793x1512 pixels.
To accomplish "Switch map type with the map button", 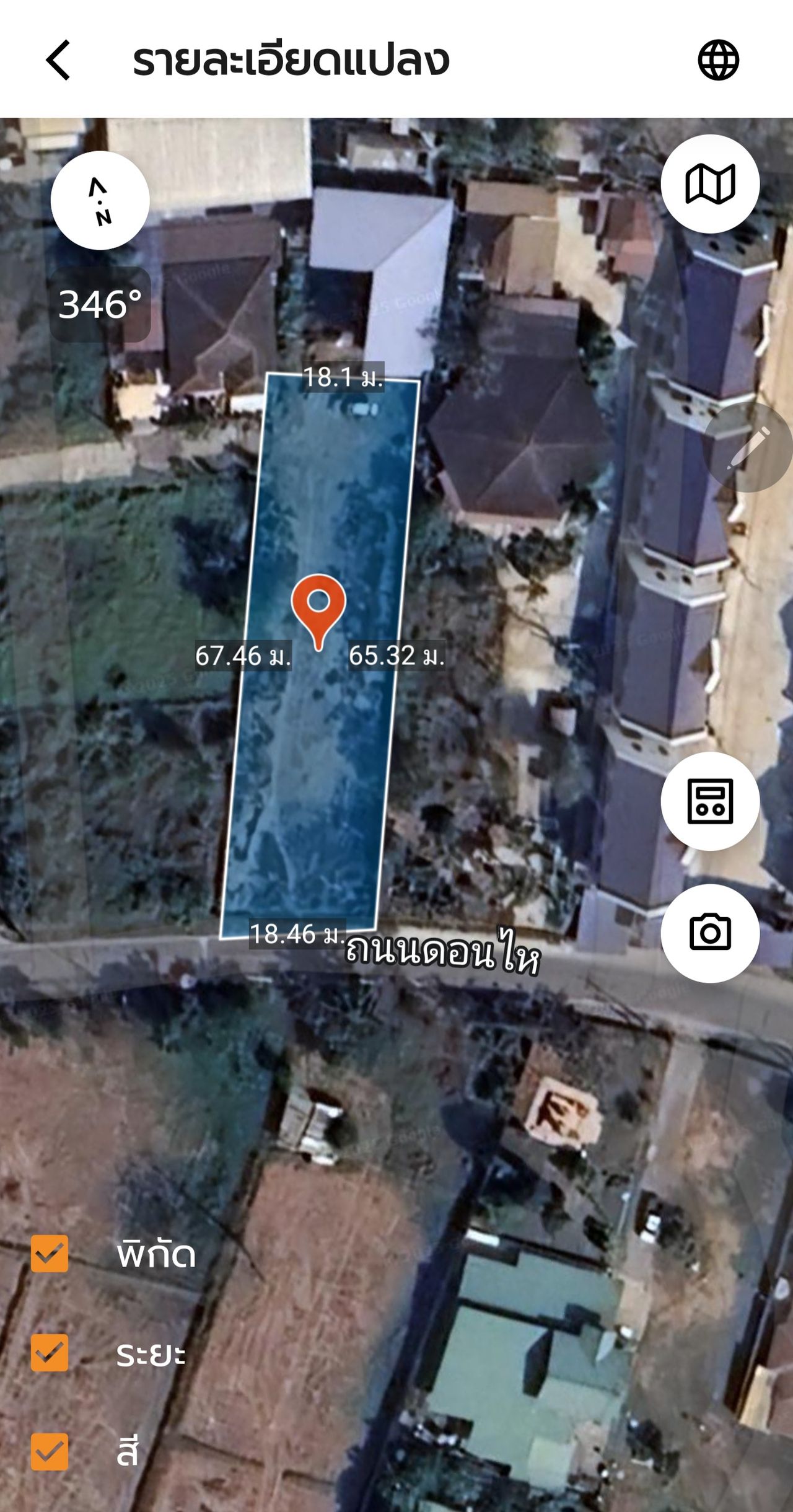I will point(710,184).
